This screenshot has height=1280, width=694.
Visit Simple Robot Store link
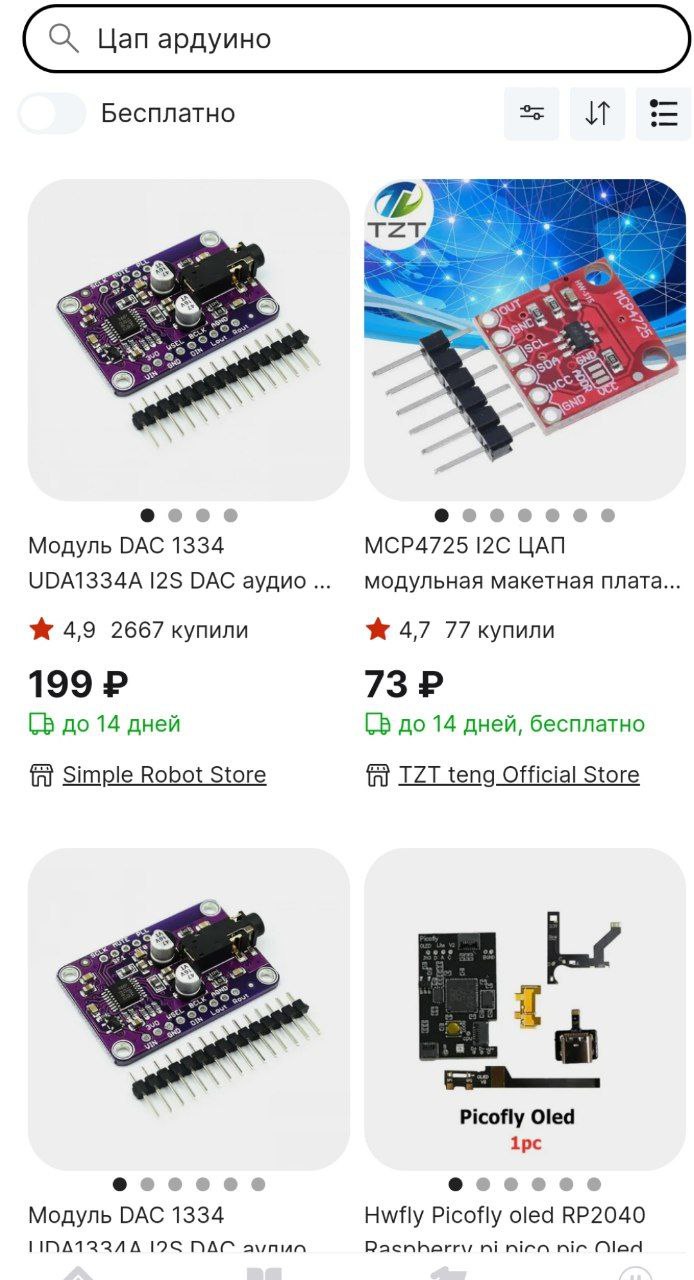pyautogui.click(x=164, y=775)
